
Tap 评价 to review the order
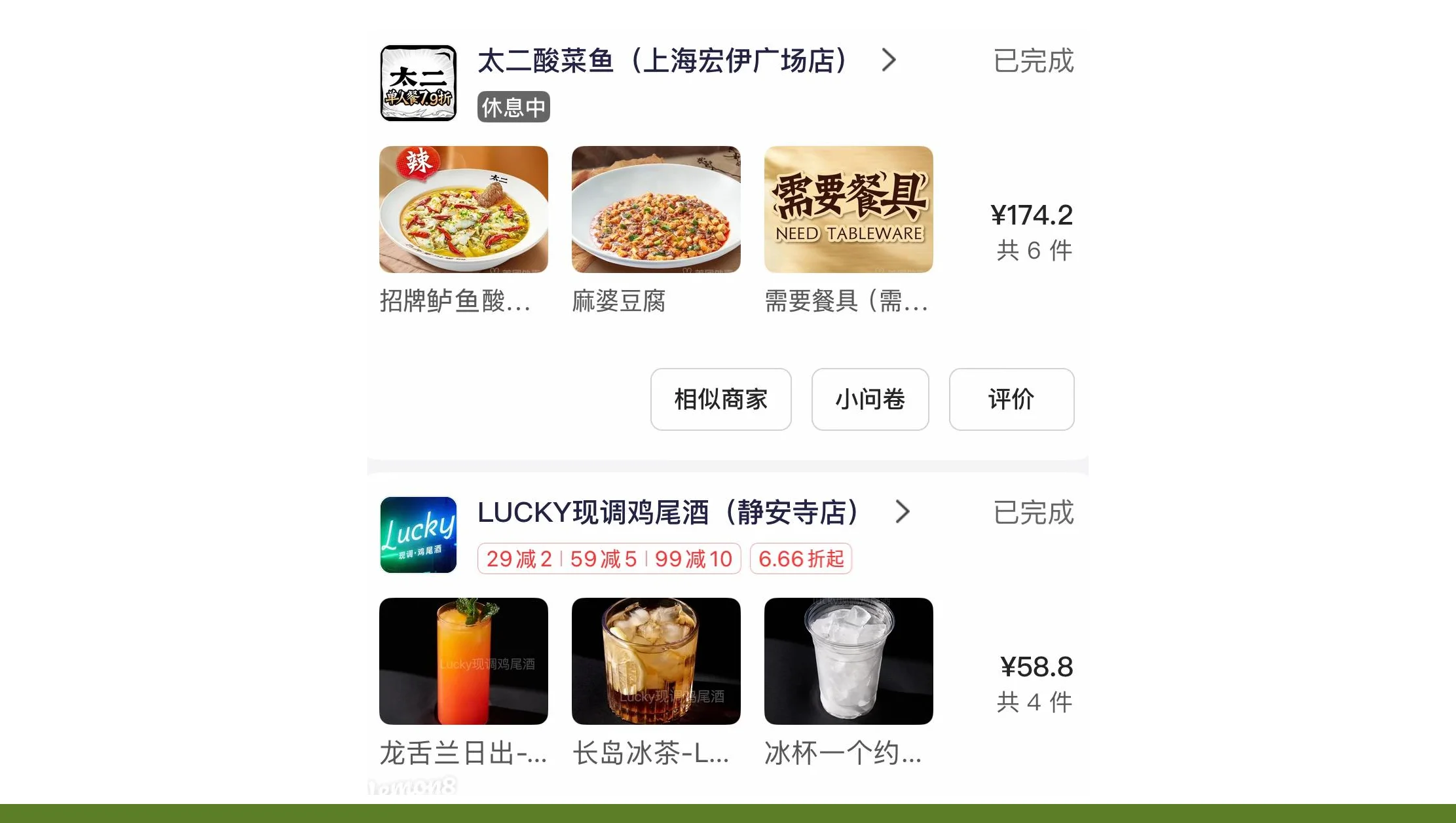[1011, 399]
